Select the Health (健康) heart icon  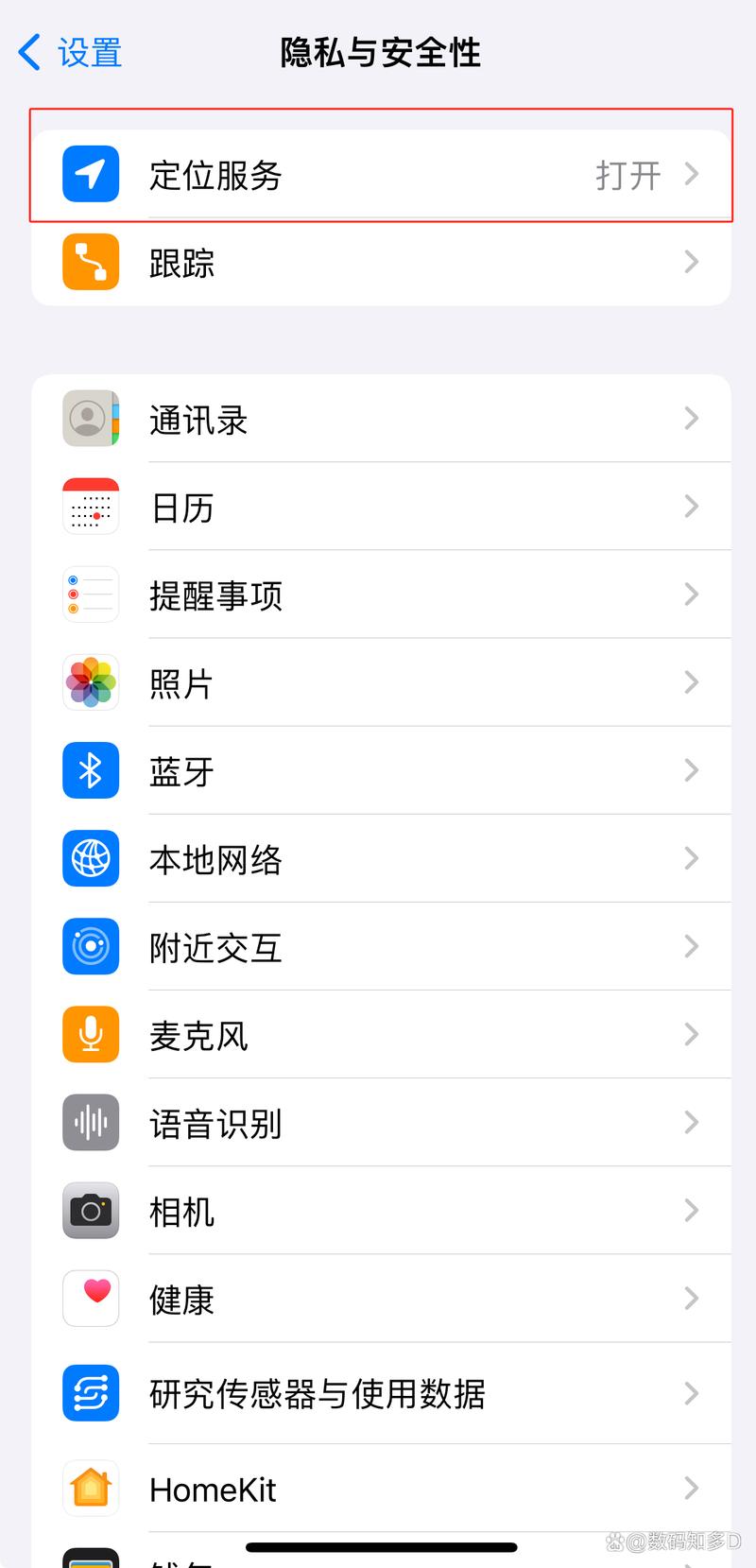pyautogui.click(x=90, y=1298)
